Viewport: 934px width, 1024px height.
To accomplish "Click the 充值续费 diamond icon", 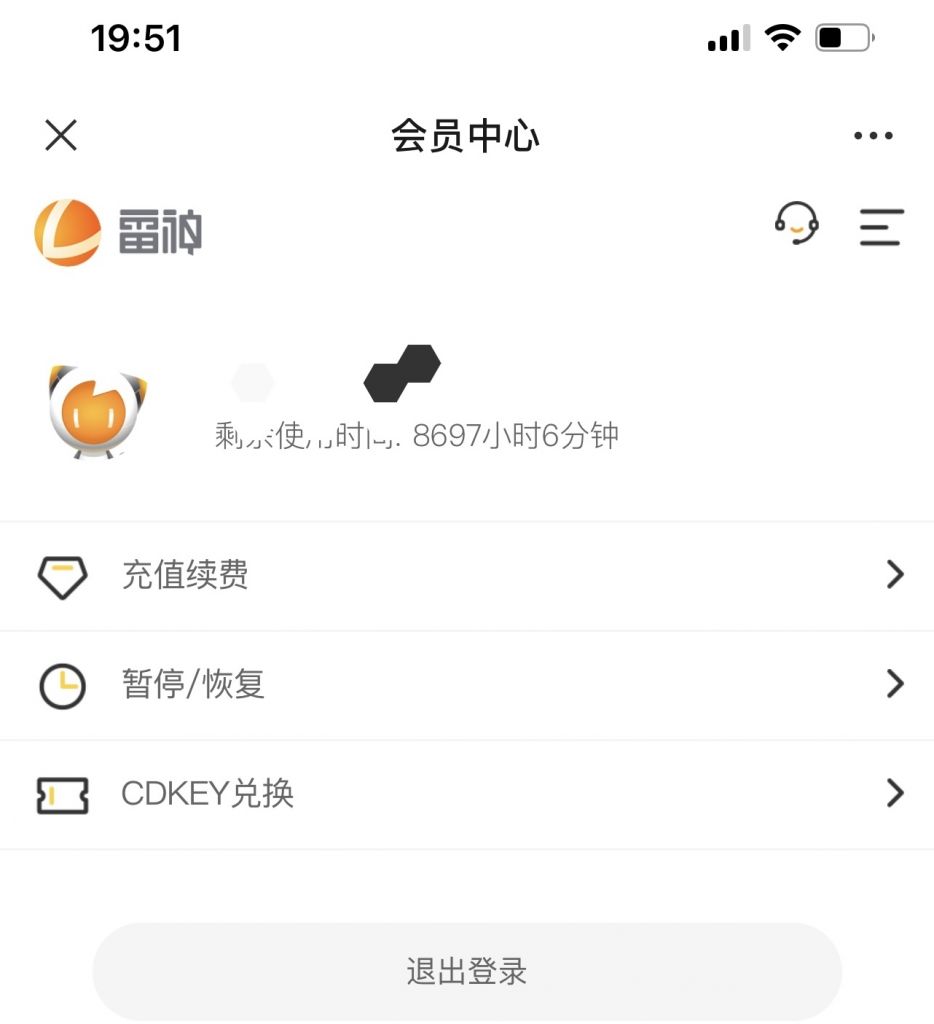I will click(63, 574).
